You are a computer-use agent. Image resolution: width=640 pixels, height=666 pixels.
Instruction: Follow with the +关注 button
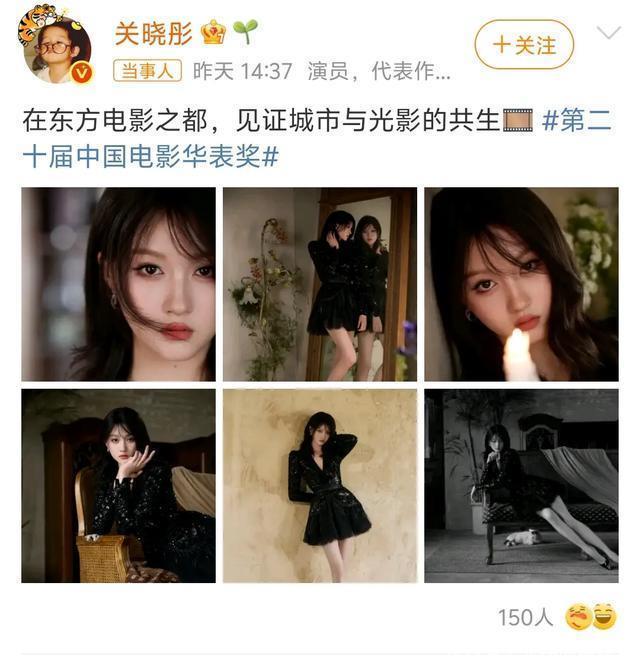tap(524, 45)
